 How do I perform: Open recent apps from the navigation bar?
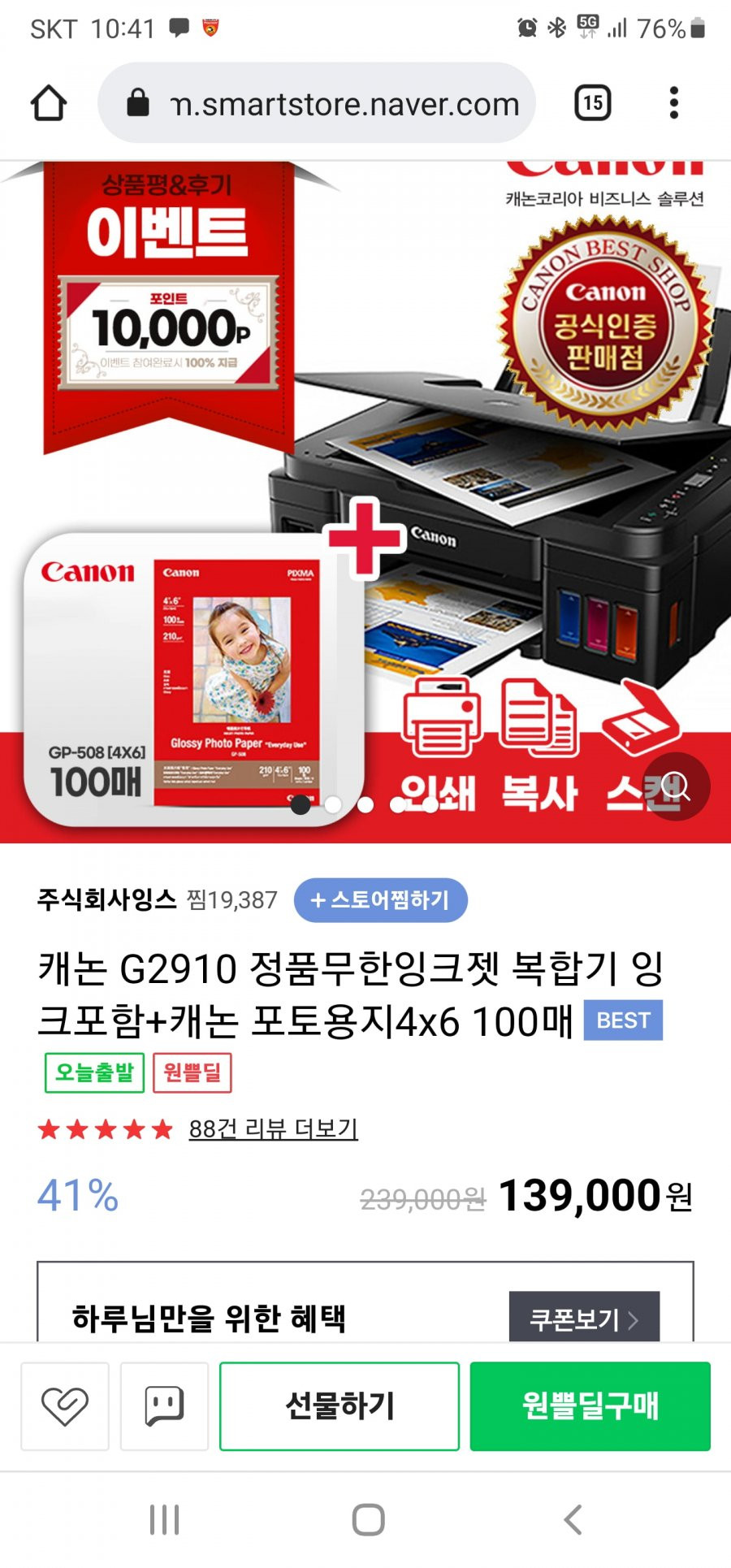[165, 1519]
